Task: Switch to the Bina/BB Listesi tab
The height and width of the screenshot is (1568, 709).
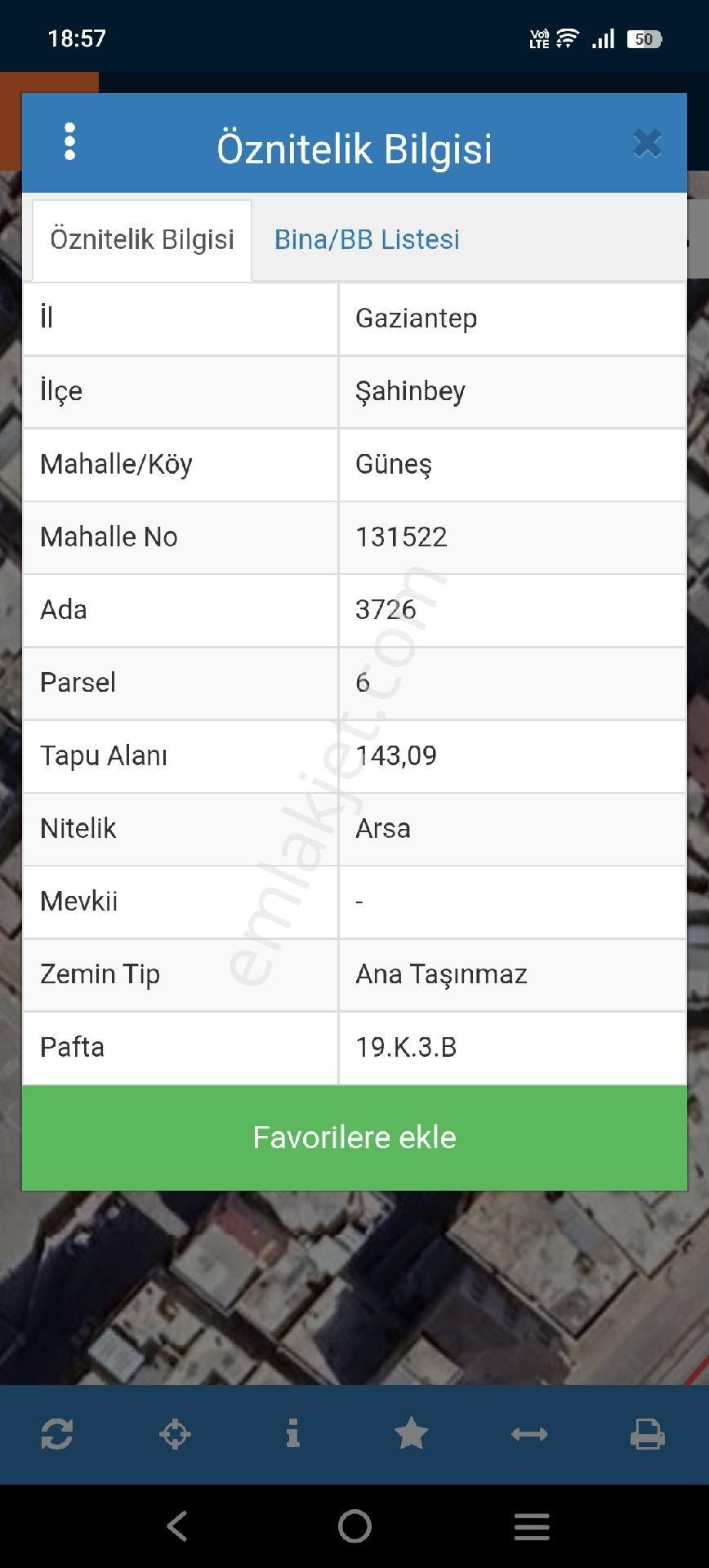Action: coord(367,239)
